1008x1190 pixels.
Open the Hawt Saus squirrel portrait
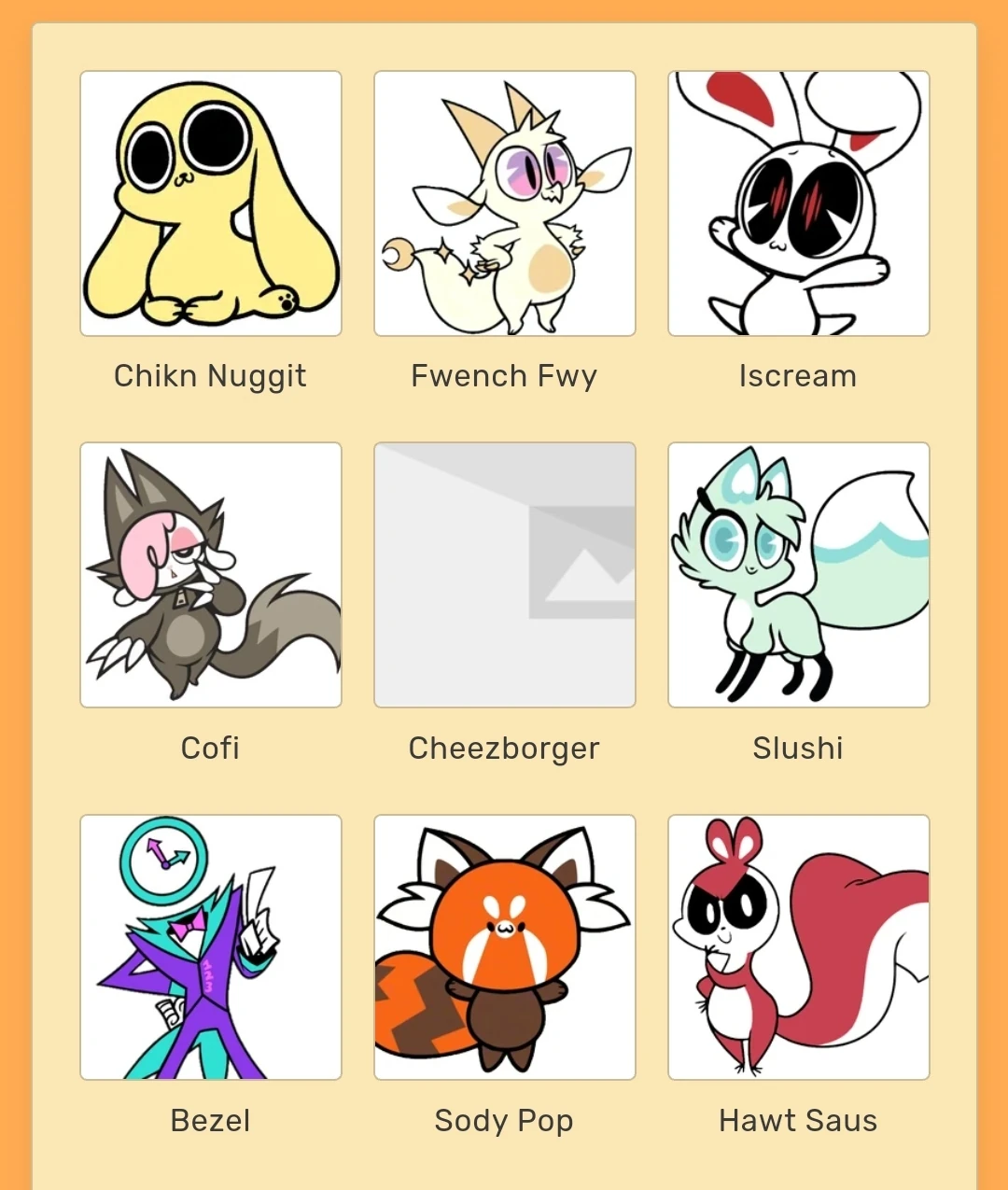(x=798, y=946)
